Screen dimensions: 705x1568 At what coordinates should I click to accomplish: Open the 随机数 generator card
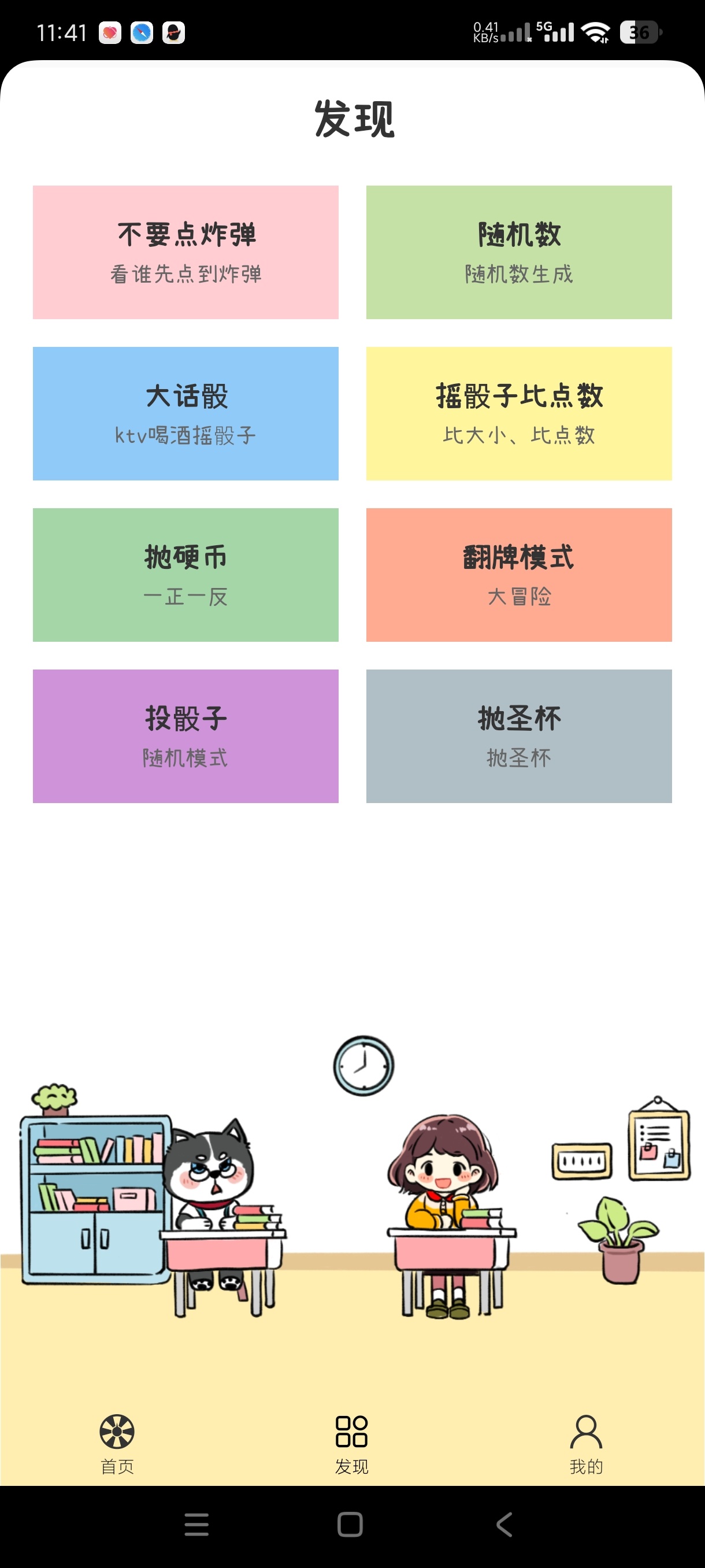pyautogui.click(x=519, y=252)
